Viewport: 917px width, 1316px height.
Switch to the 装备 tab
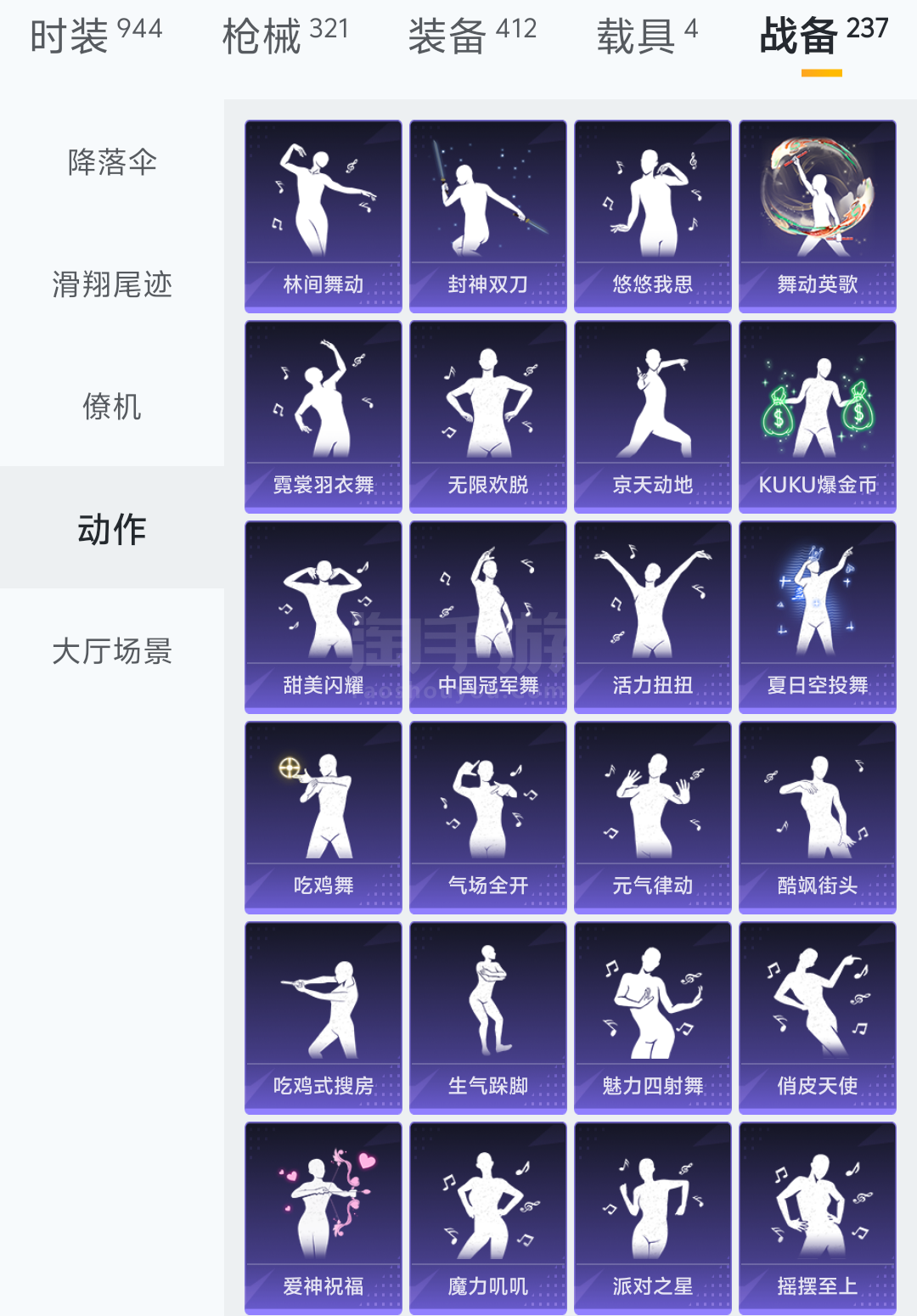(472, 36)
